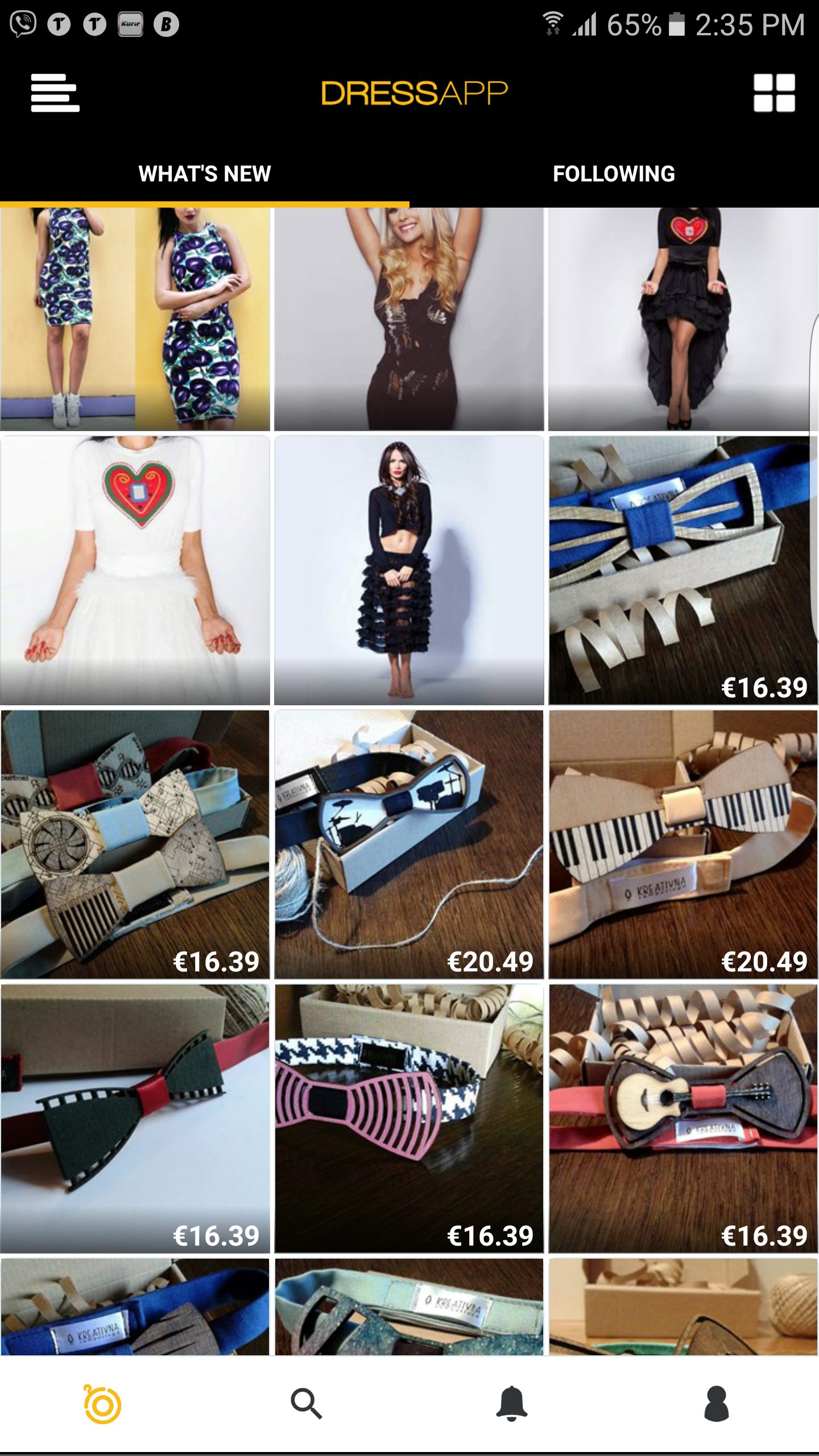View the piano keys bow tie
Image resolution: width=819 pixels, height=1456 pixels.
tap(683, 845)
